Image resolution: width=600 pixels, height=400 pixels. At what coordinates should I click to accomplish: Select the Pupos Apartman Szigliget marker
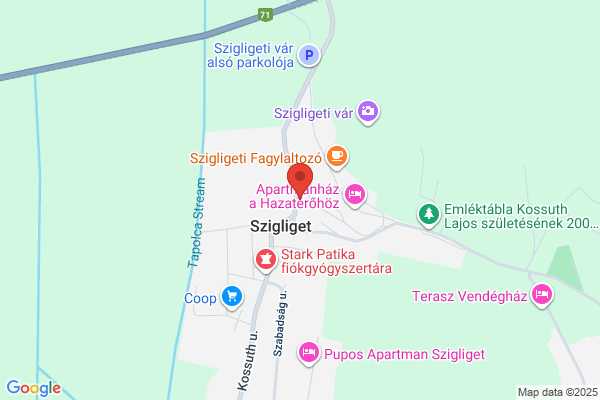click(309, 354)
